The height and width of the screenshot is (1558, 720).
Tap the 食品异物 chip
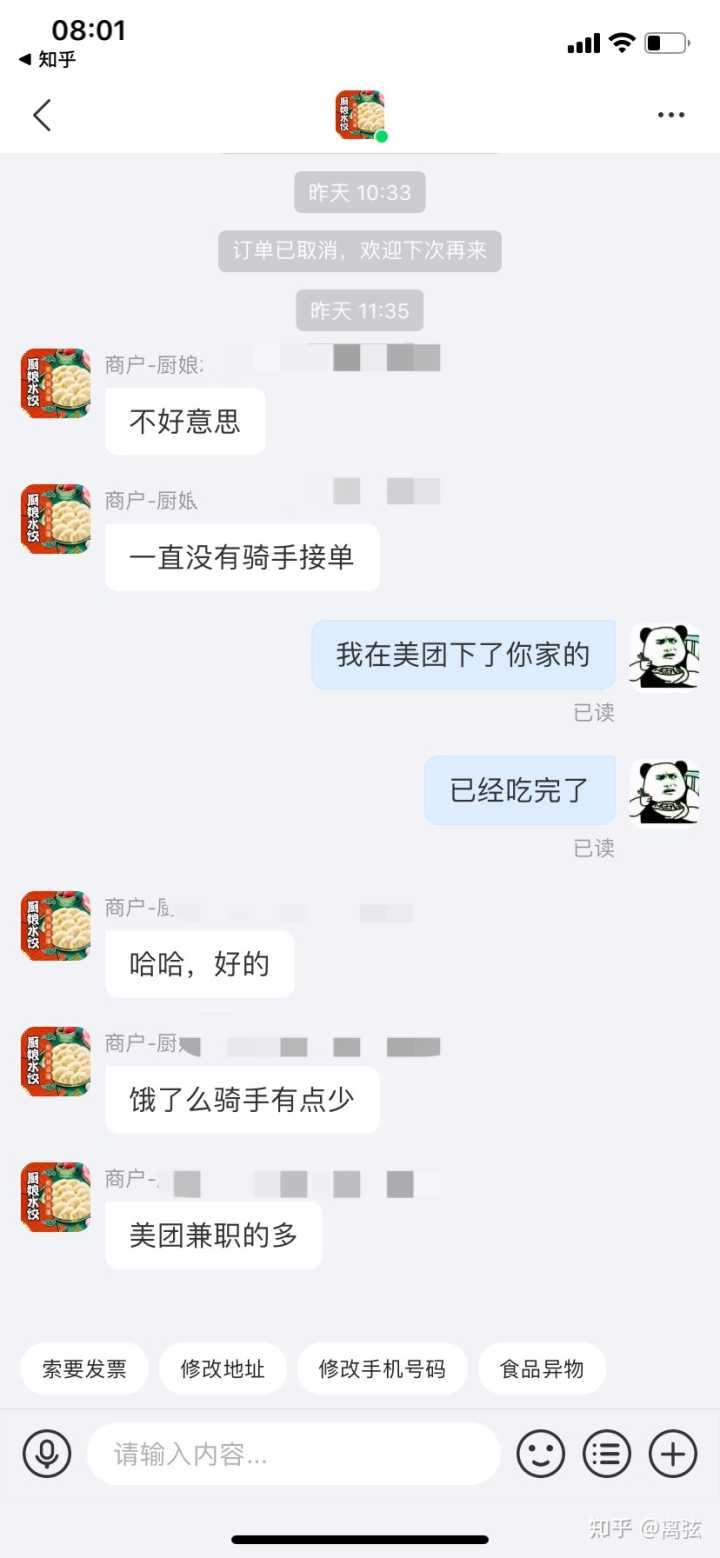pos(542,1369)
